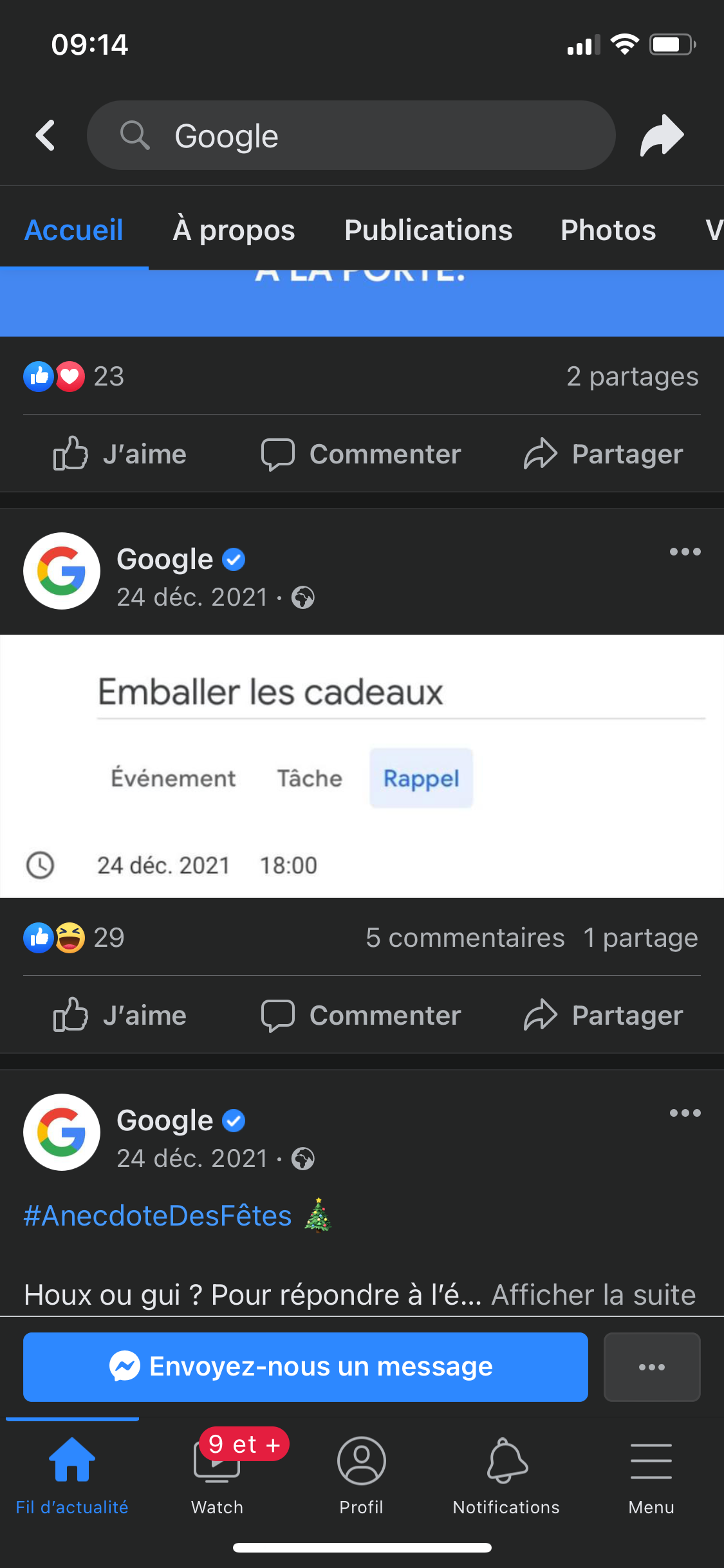Image resolution: width=724 pixels, height=1568 pixels.
Task: Switch to the À propos tab
Action: [234, 230]
